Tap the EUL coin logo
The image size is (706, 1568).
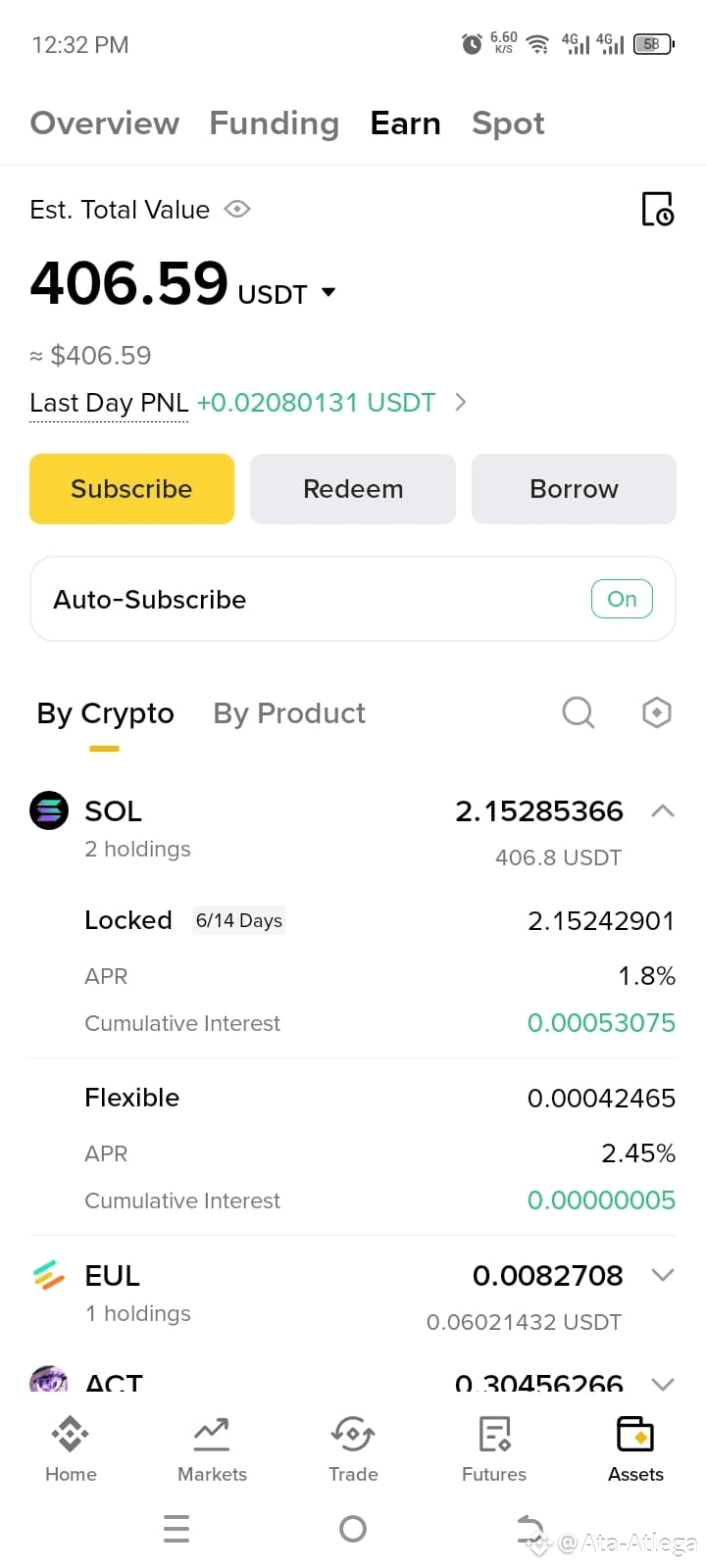click(49, 1275)
